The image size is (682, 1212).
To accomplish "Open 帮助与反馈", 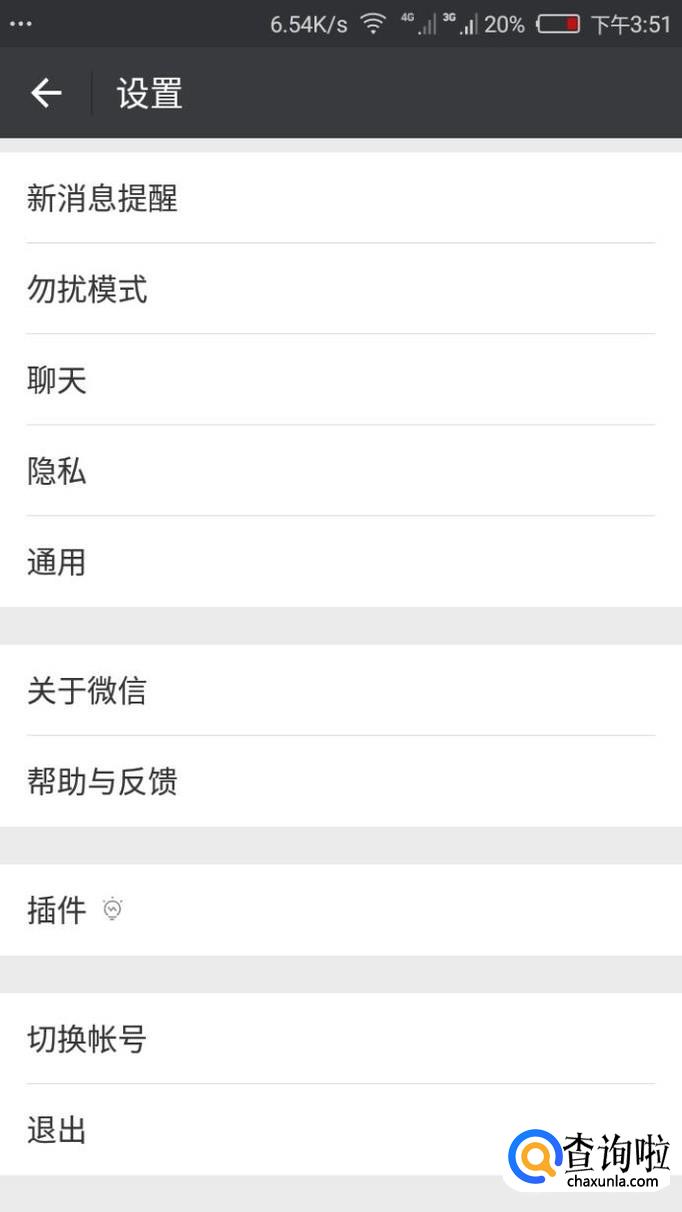I will tap(340, 781).
